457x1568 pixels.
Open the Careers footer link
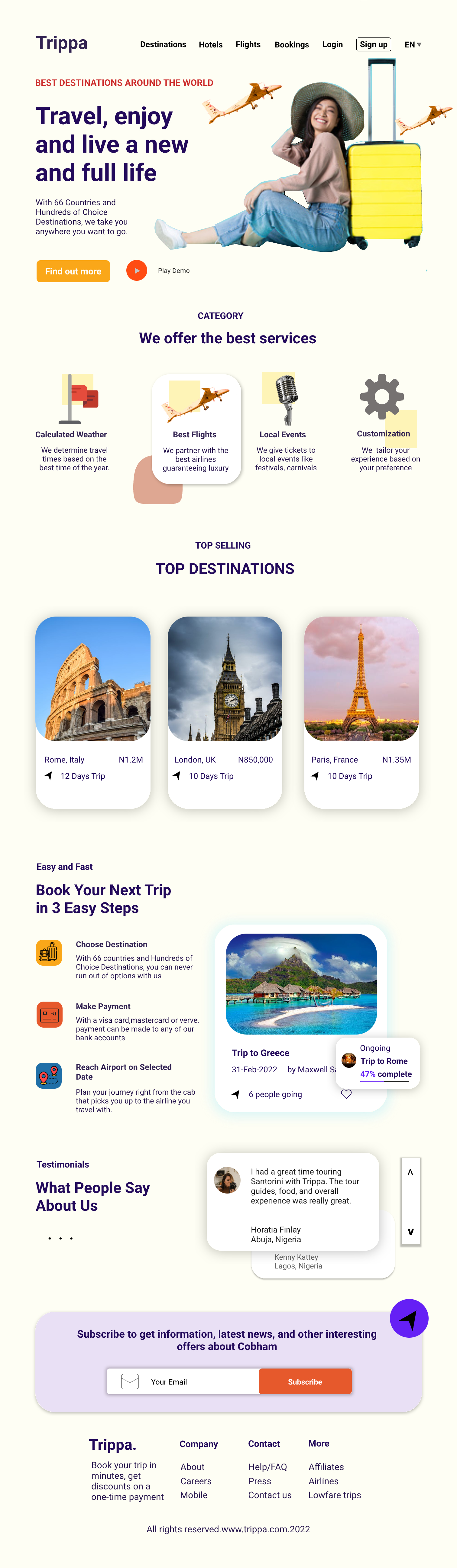(195, 1481)
